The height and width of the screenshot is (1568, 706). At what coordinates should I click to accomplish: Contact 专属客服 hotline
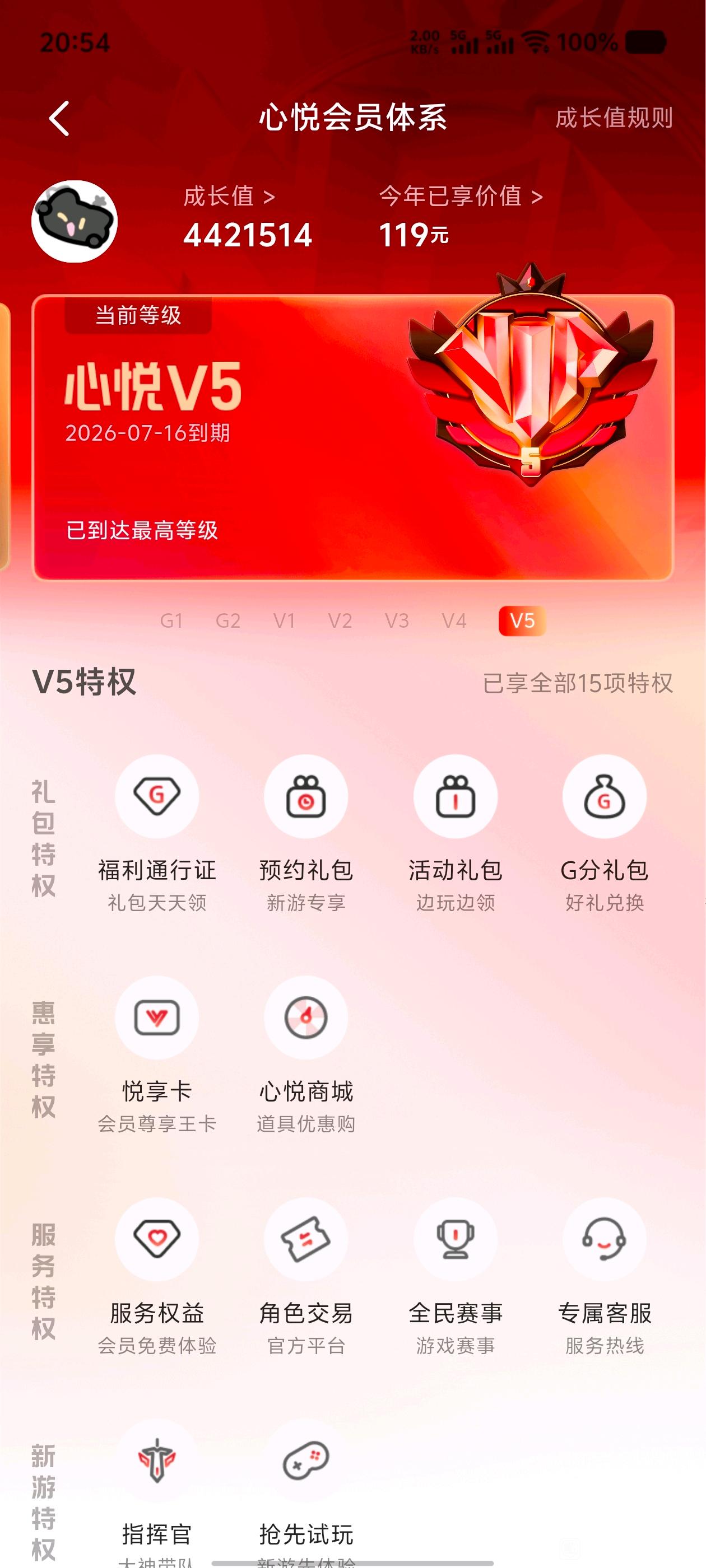[604, 1239]
